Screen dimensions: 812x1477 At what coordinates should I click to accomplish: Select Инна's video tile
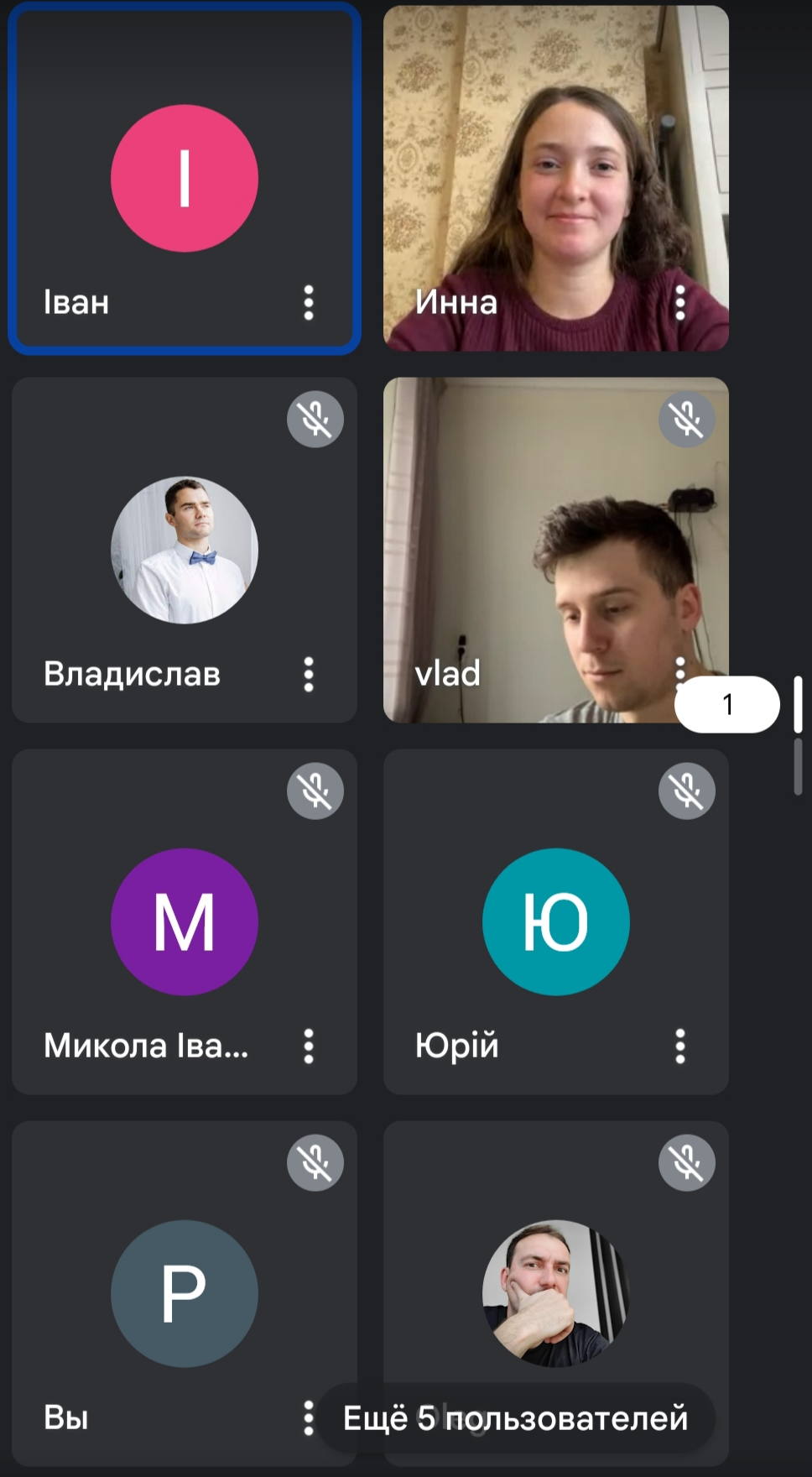click(555, 178)
